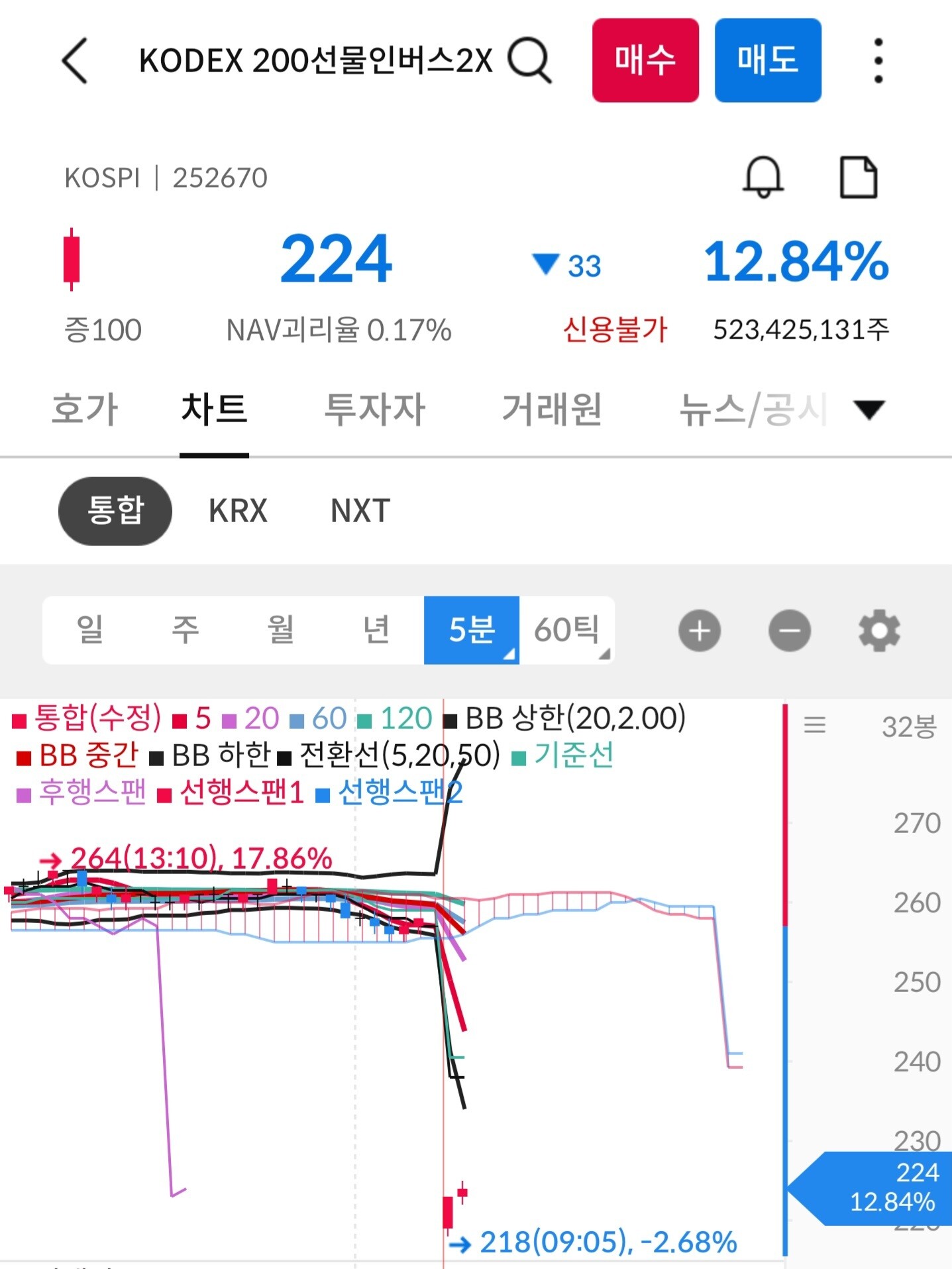Tap the blue 매도 sell button
This screenshot has width=952, height=1269.
[768, 60]
